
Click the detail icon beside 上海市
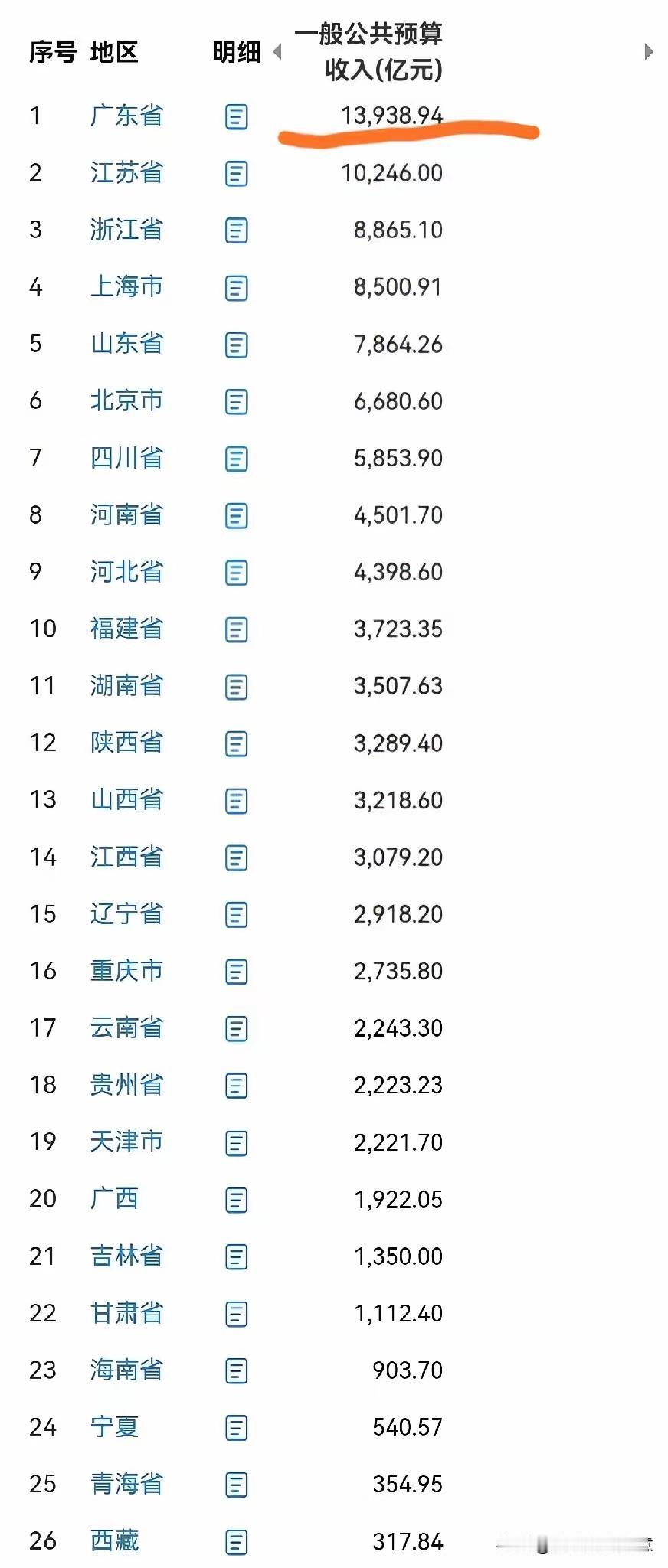point(237,287)
